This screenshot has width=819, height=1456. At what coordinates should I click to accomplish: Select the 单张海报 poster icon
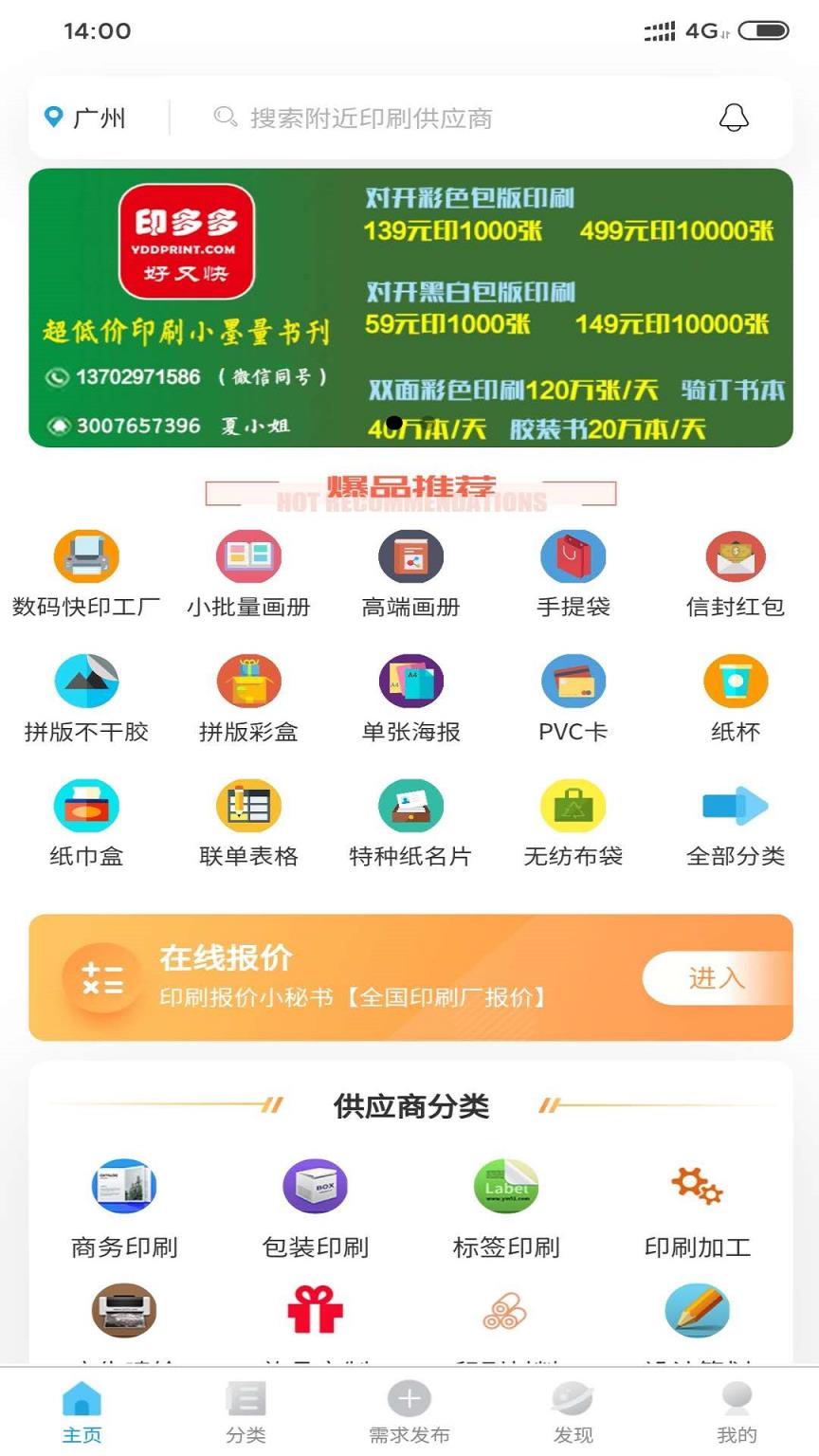(x=410, y=681)
